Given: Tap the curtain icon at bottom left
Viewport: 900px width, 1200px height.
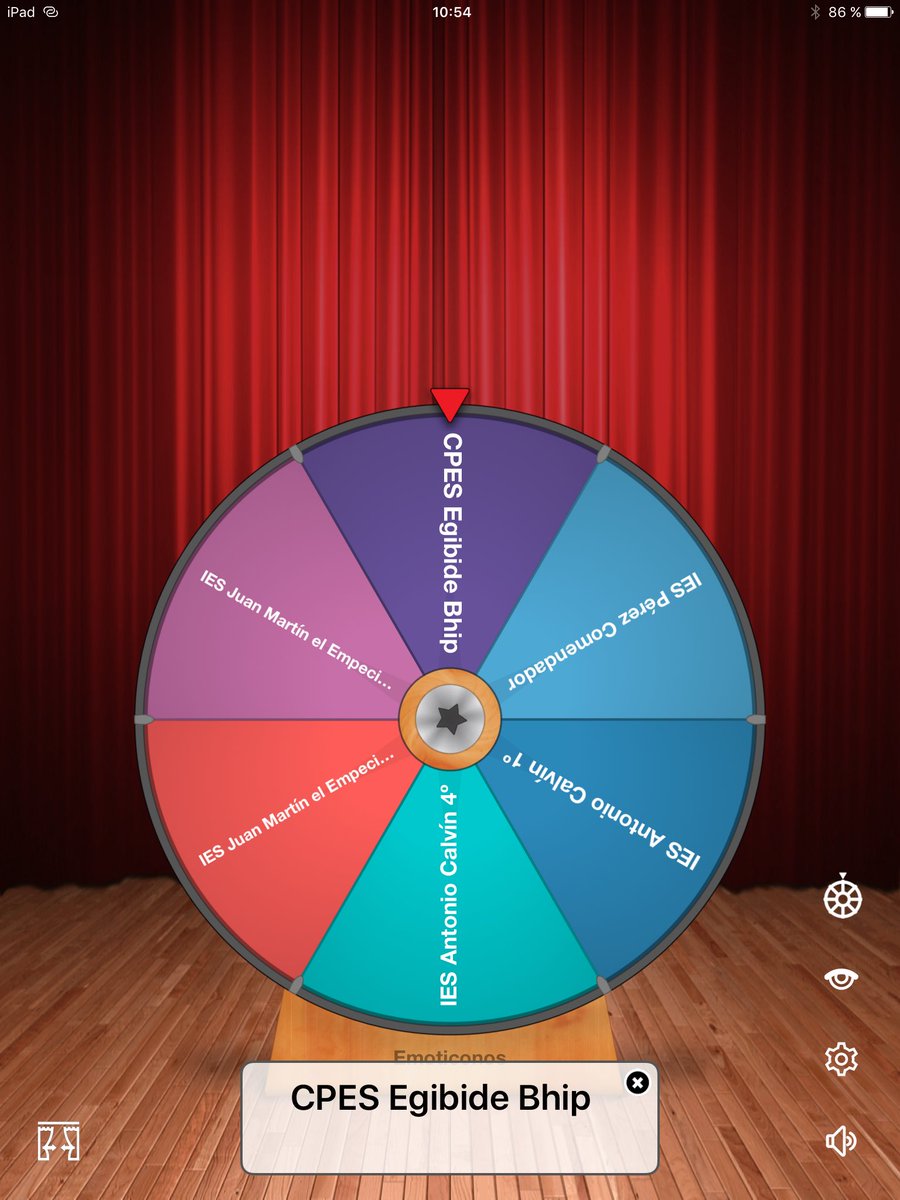Looking at the screenshot, I should tap(58, 1141).
